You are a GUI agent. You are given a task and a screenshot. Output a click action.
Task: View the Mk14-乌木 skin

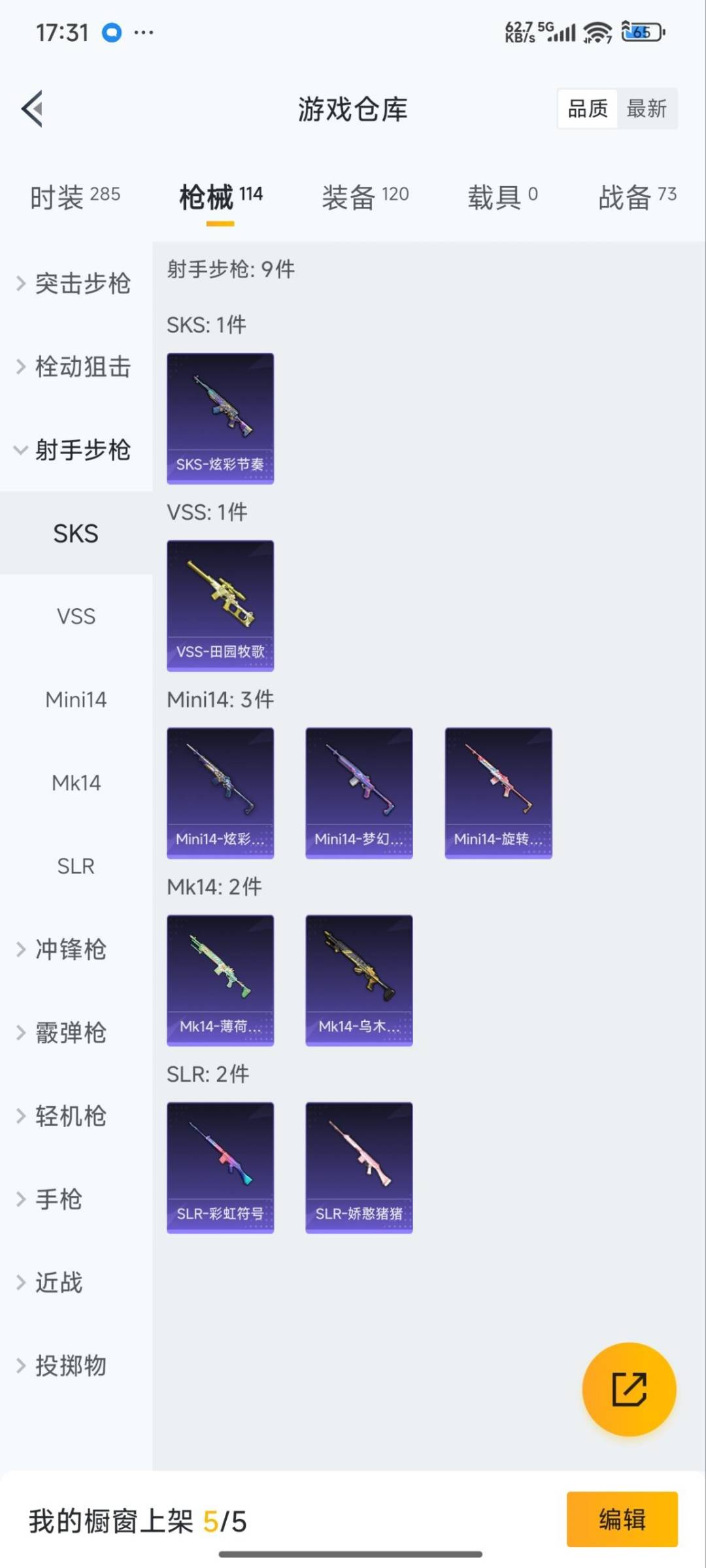(359, 980)
